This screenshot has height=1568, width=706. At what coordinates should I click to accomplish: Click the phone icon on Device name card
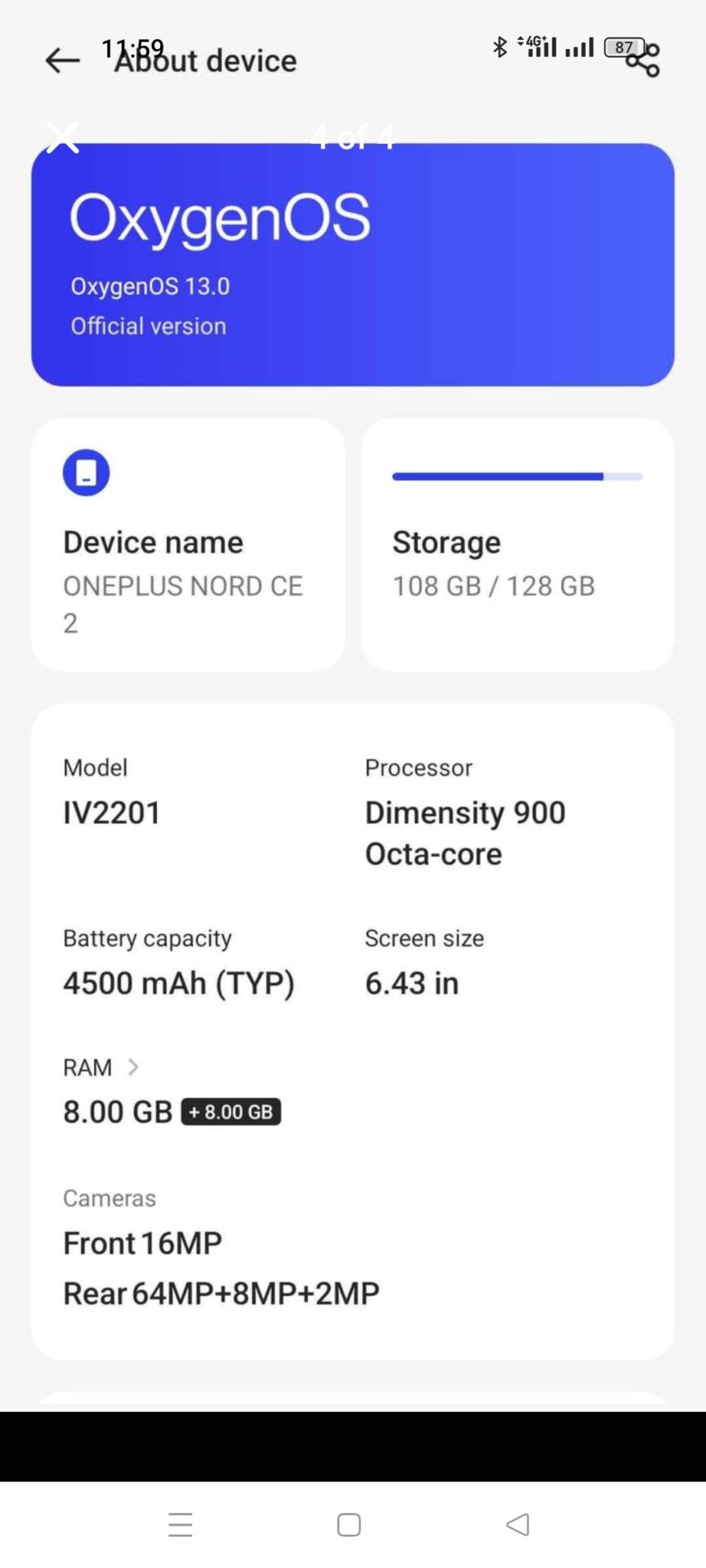point(86,472)
